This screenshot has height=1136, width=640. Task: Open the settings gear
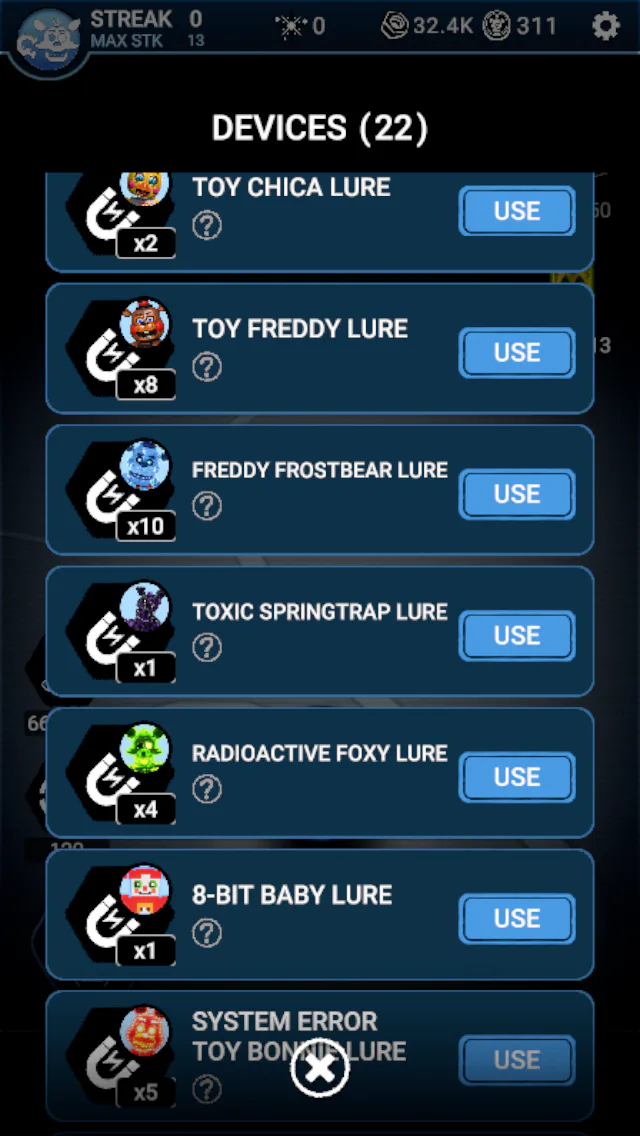(x=605, y=27)
